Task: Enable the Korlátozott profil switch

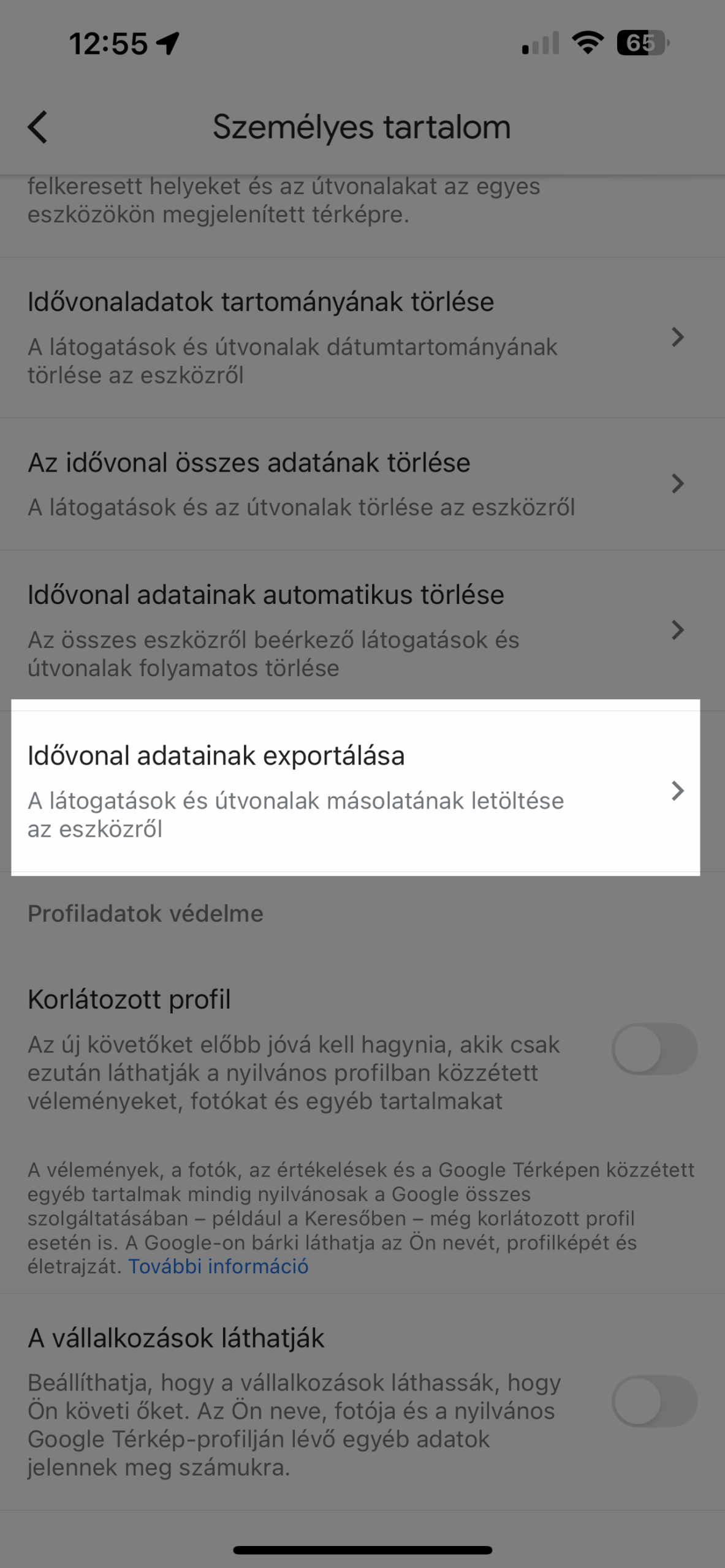Action: point(654,1049)
